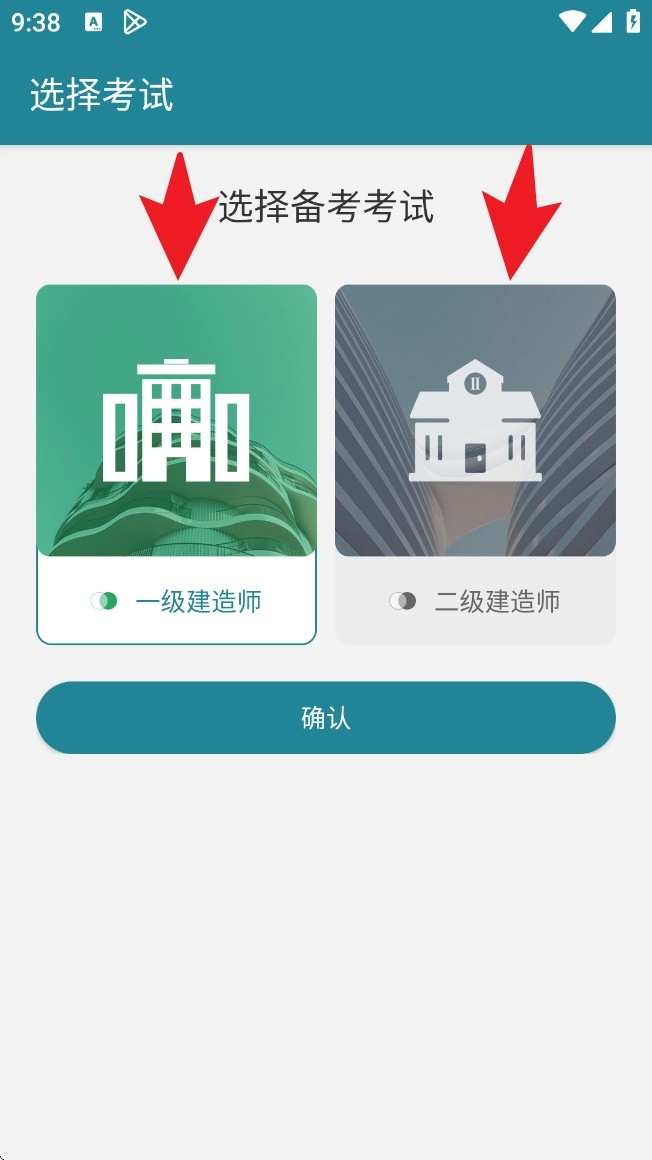Select the 一级建造师 exam card

(176, 464)
